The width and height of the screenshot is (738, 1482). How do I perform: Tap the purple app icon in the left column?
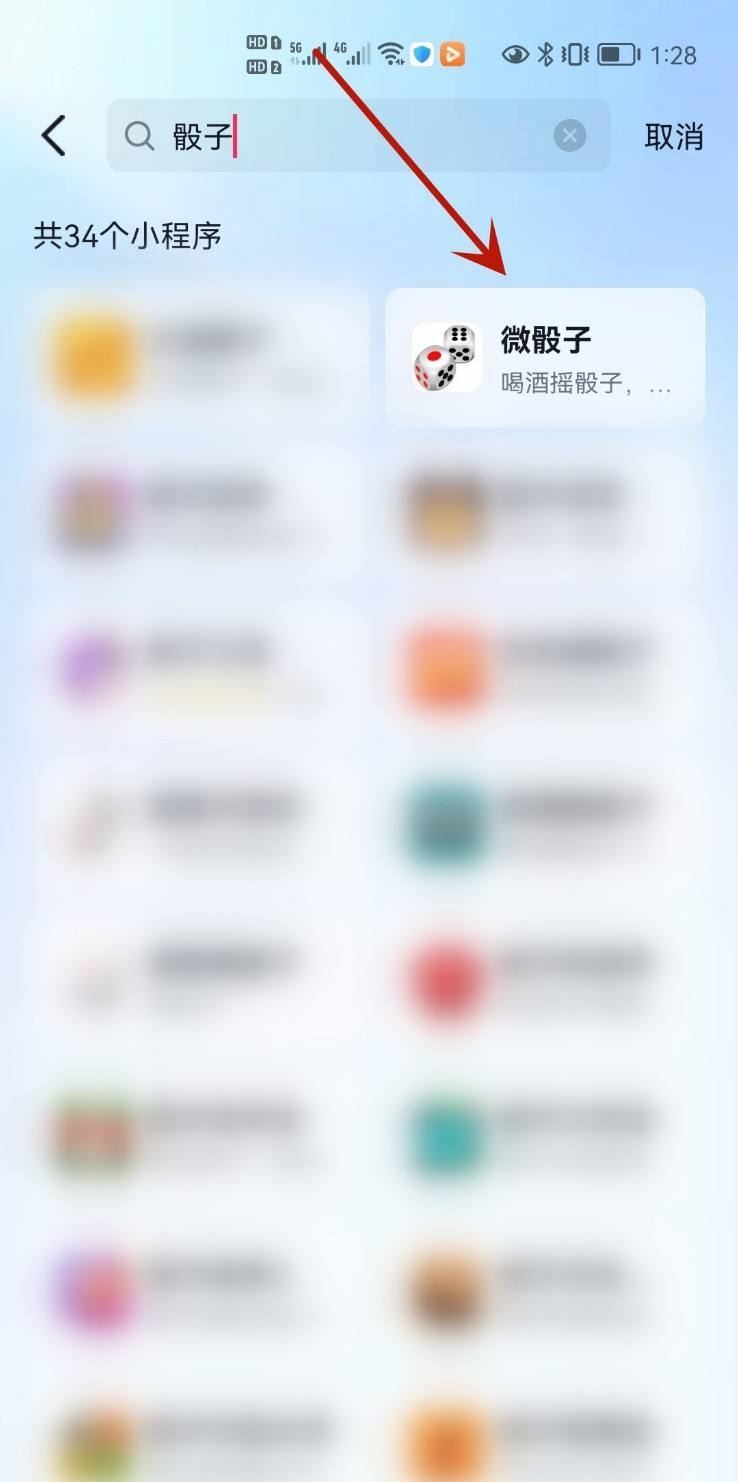click(x=92, y=665)
